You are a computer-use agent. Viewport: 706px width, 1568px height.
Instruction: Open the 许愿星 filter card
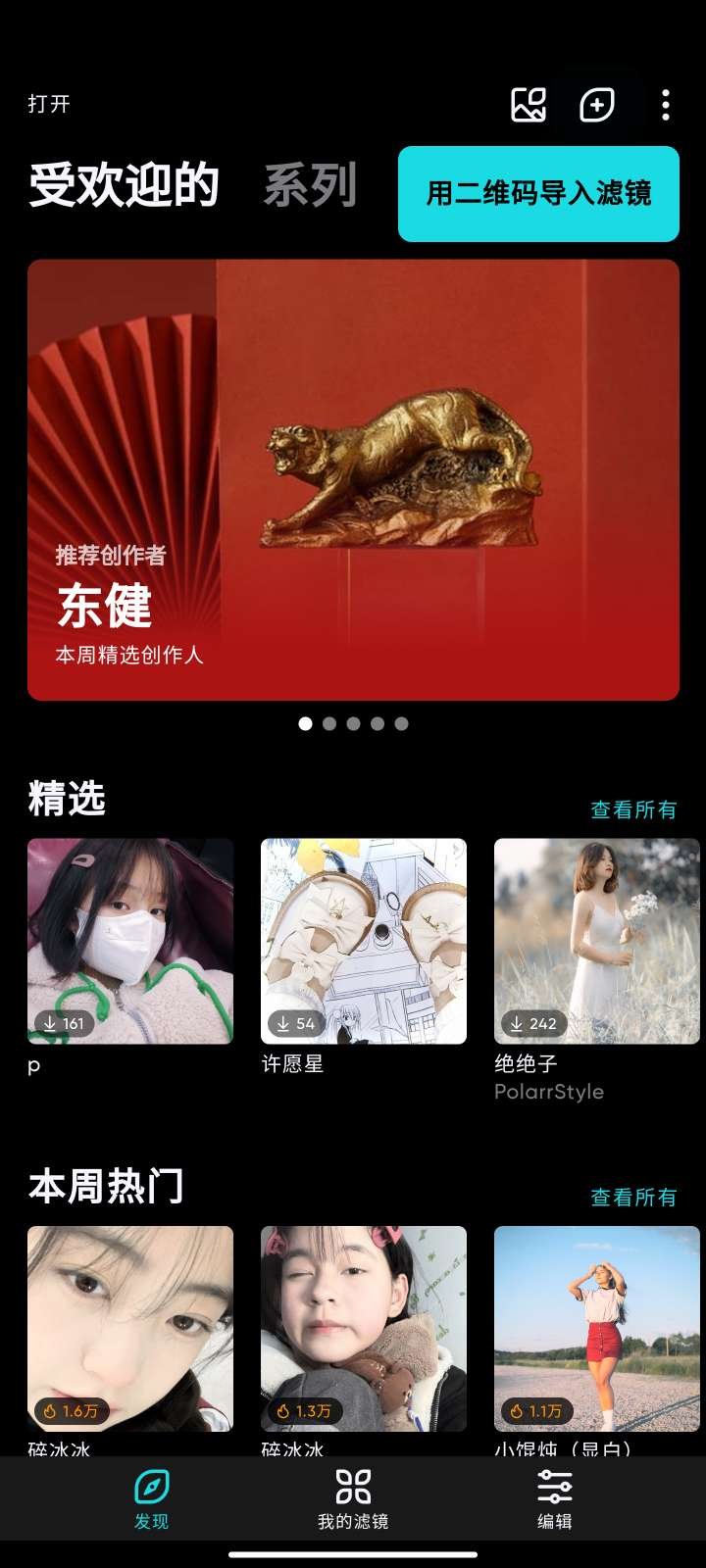(x=364, y=941)
